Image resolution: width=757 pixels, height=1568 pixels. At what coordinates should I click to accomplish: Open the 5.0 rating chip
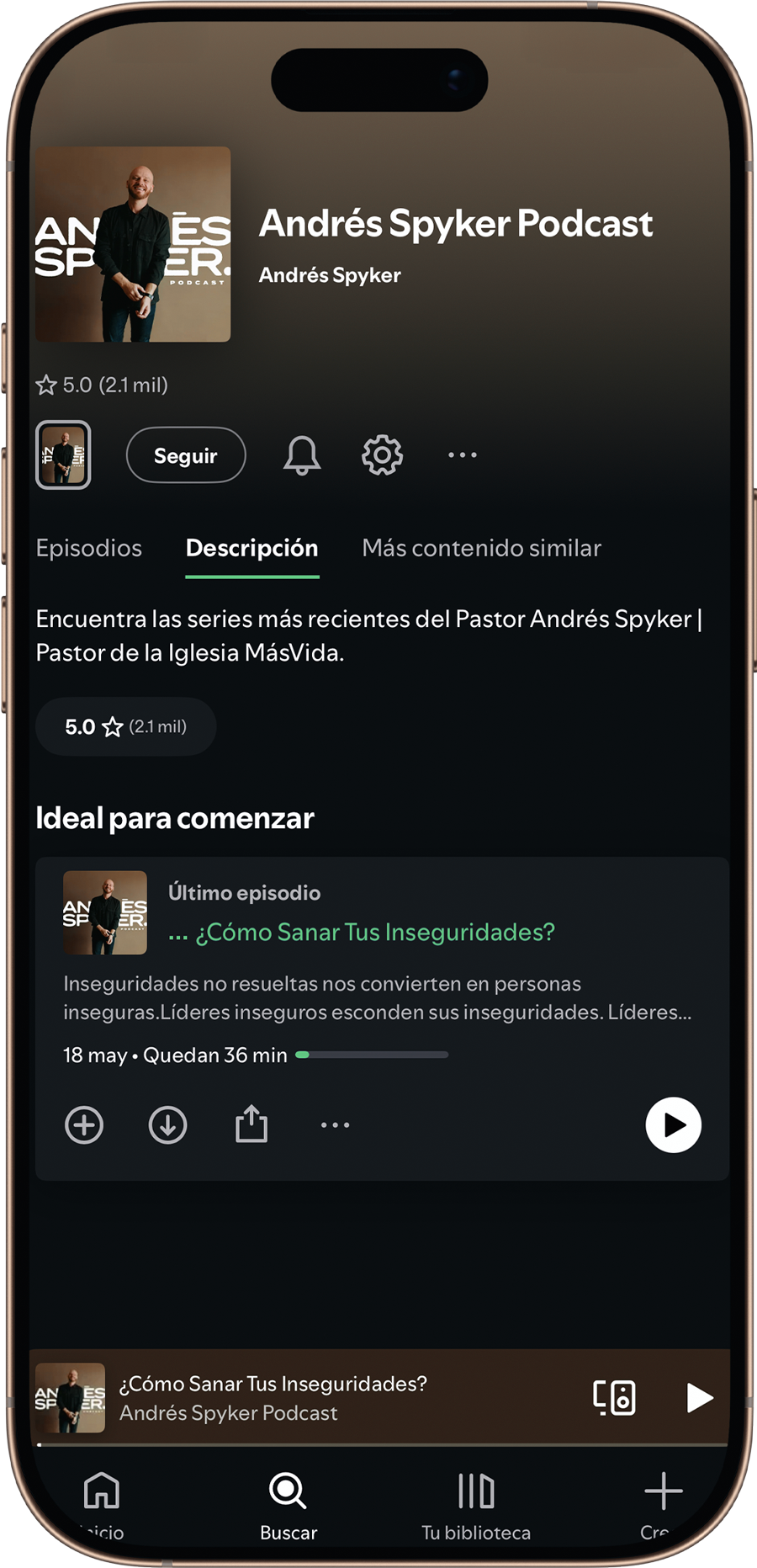tap(125, 726)
